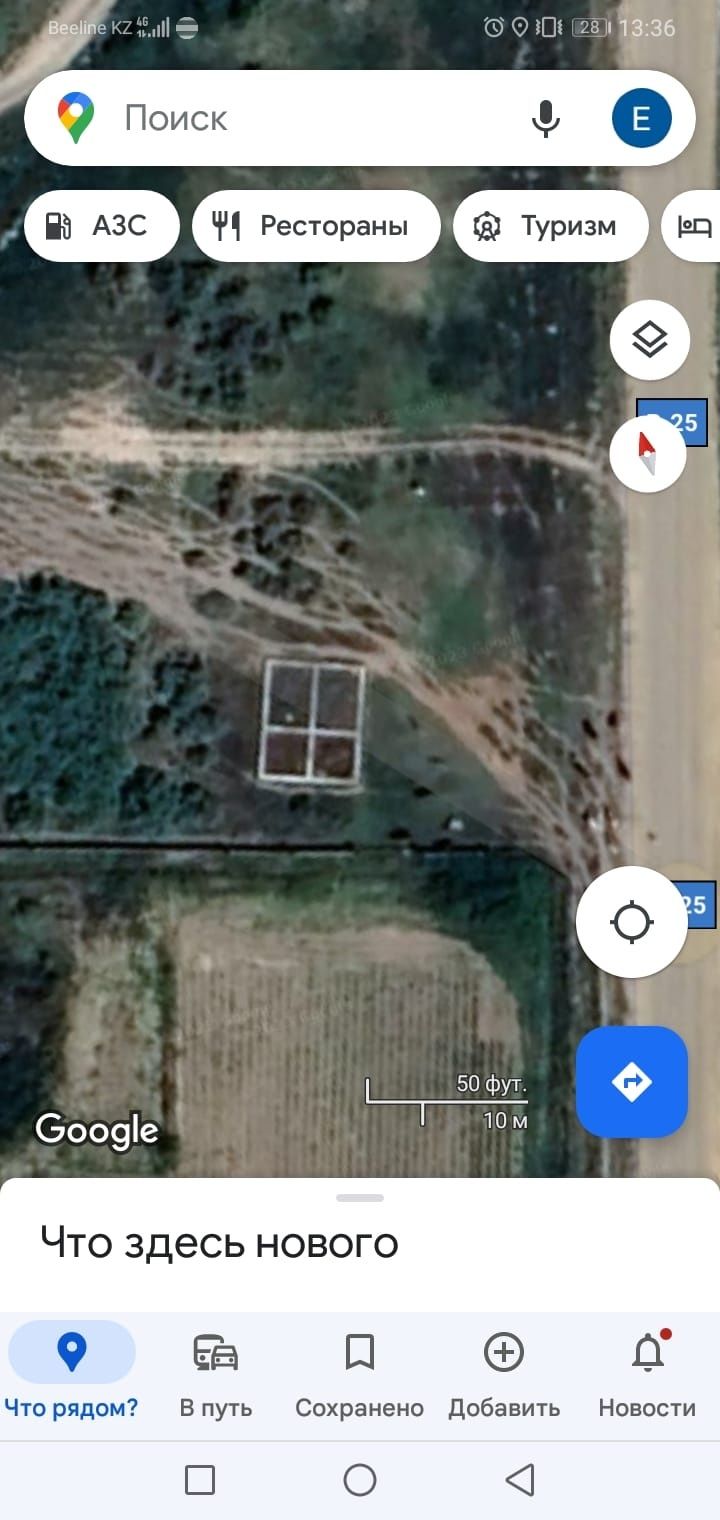Screen dimensions: 720x1520
Task: Open the blue directions button
Action: click(x=632, y=1082)
